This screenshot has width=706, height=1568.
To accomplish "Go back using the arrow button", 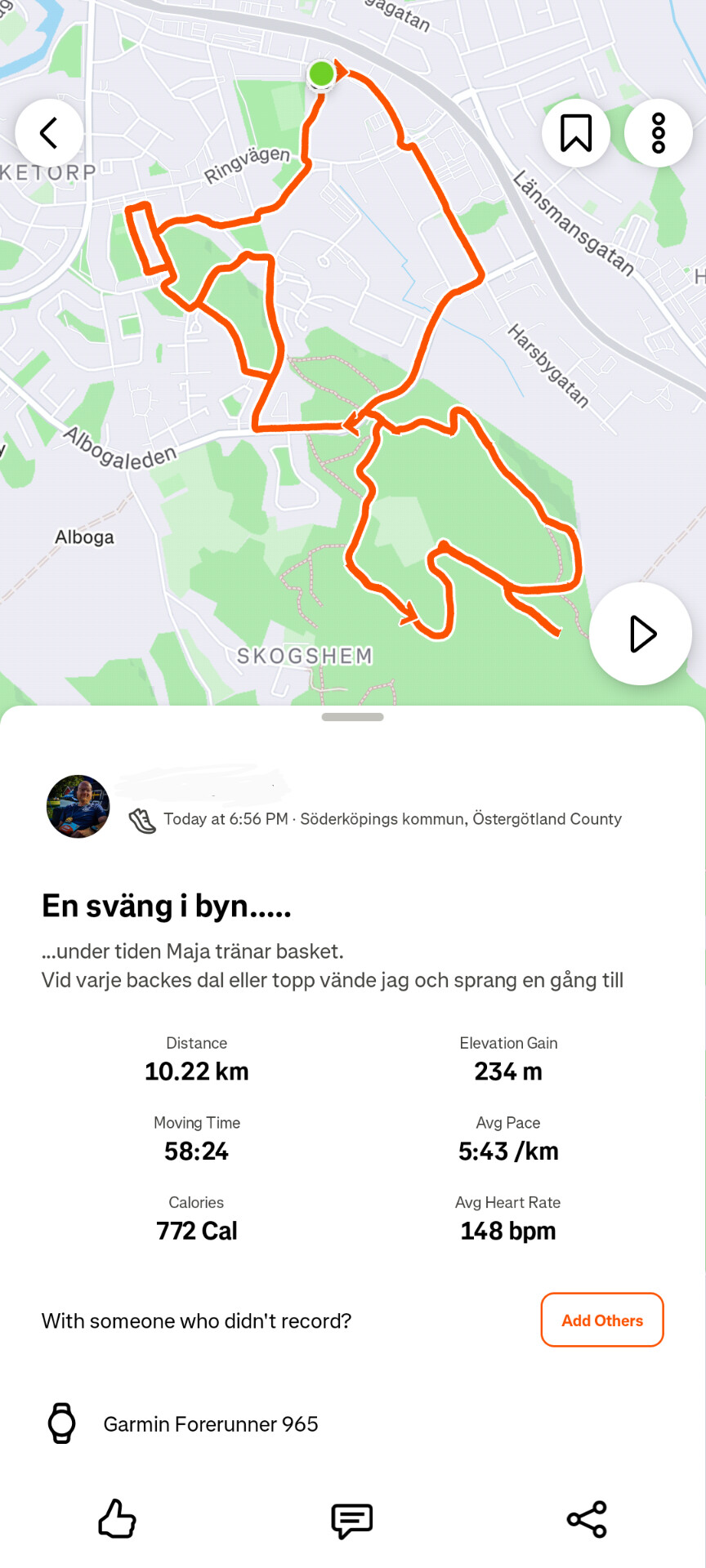I will [49, 133].
